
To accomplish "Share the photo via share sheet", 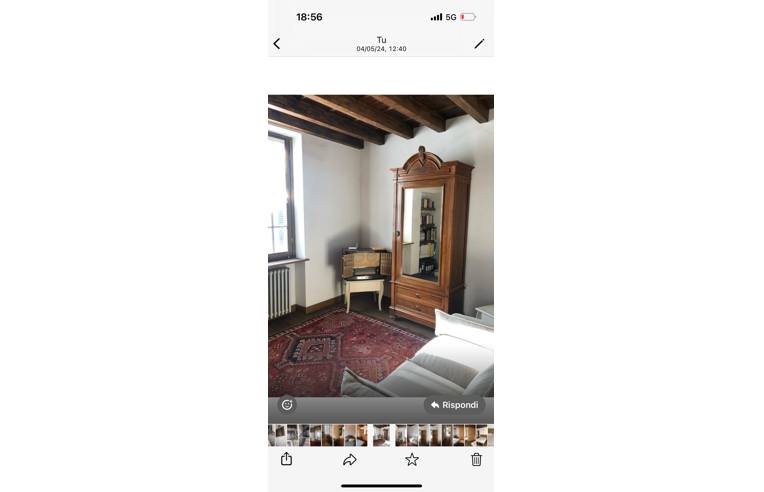I will [x=286, y=459].
